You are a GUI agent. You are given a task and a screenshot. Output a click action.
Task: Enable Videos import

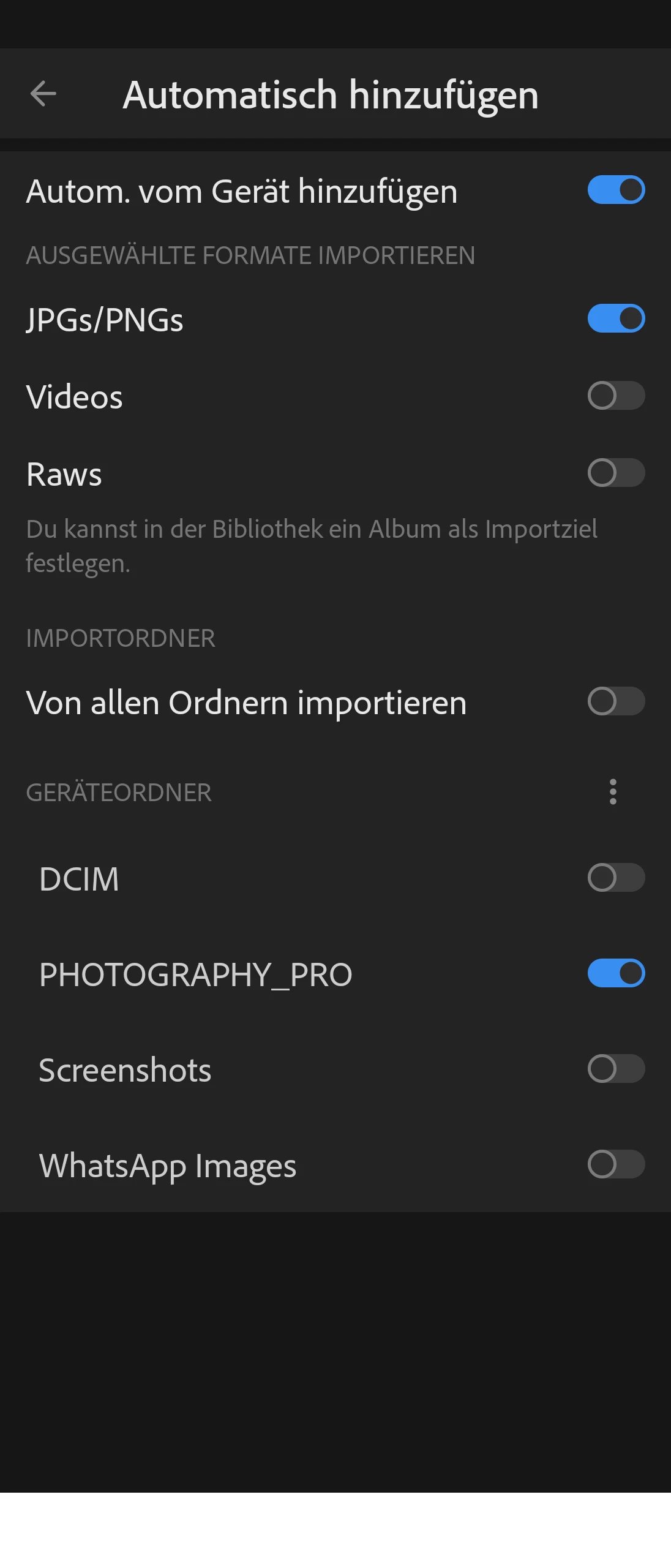(x=616, y=396)
